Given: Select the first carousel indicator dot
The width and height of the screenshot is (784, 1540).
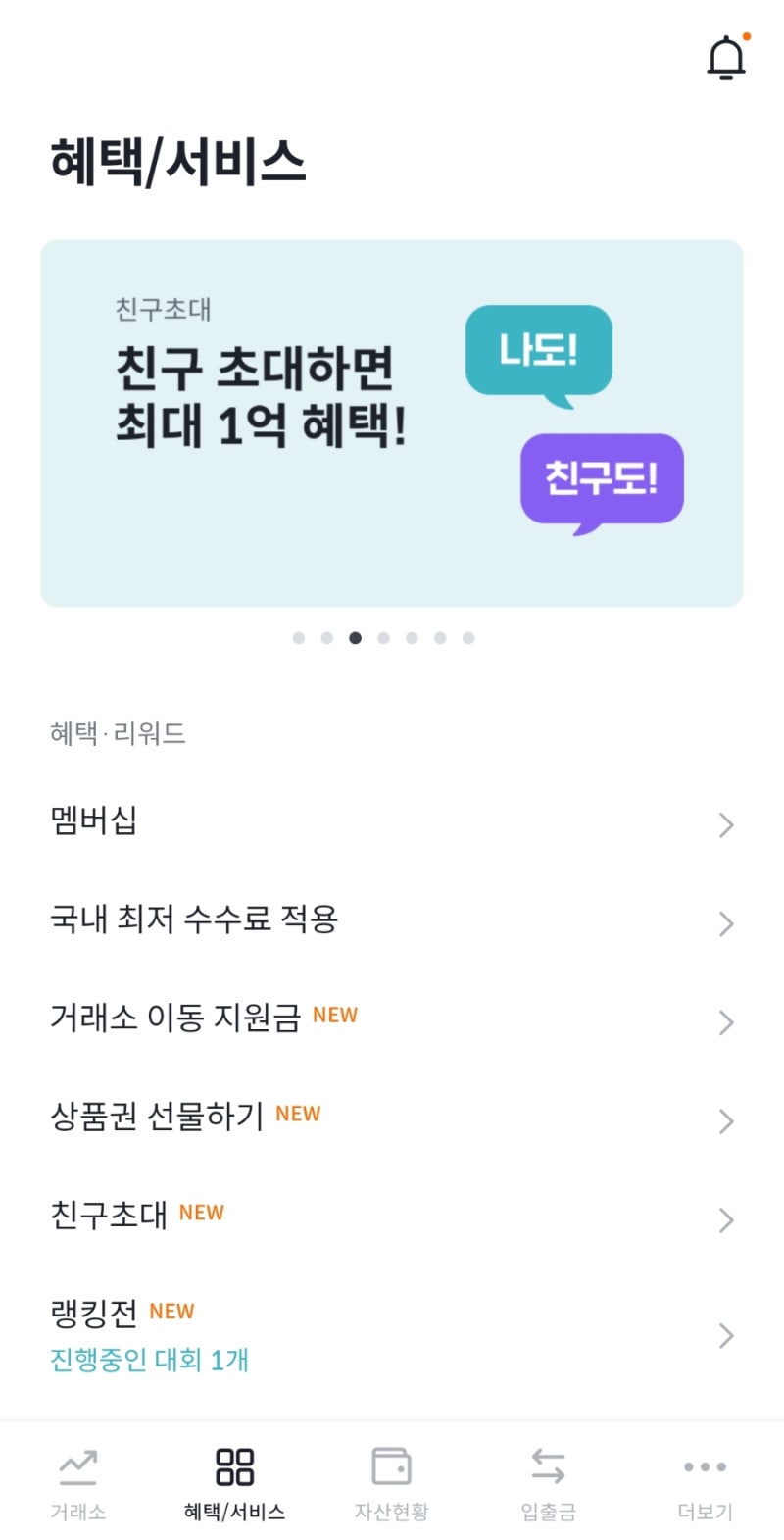Looking at the screenshot, I should [x=298, y=637].
